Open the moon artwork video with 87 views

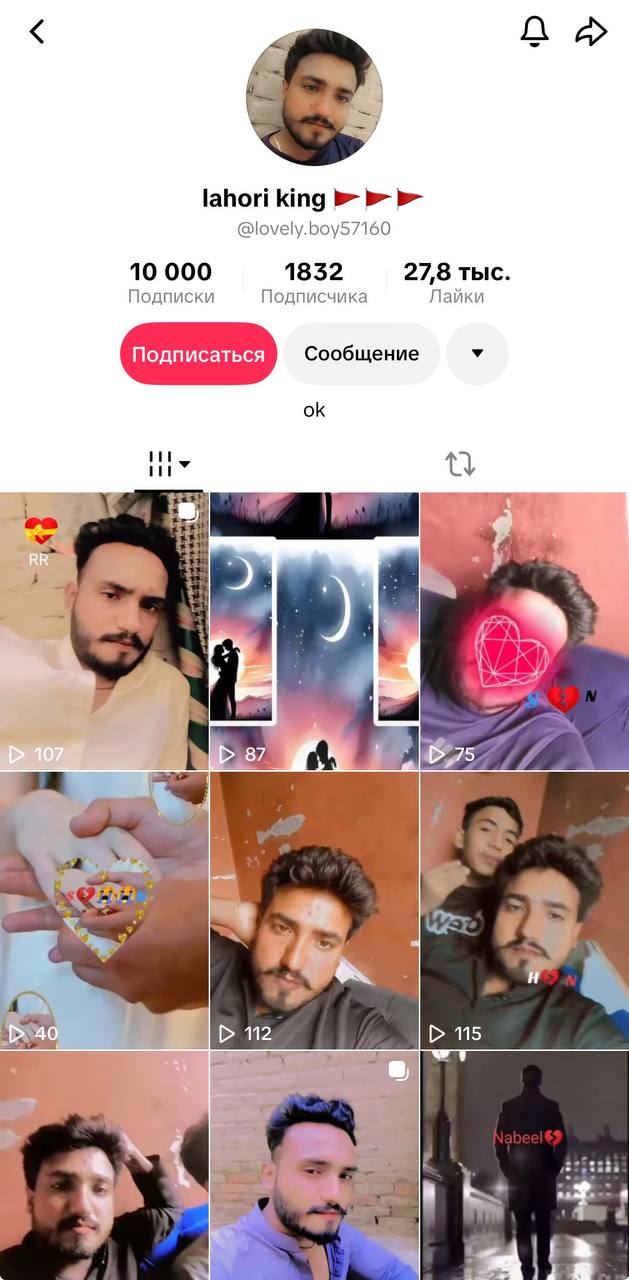point(314,631)
